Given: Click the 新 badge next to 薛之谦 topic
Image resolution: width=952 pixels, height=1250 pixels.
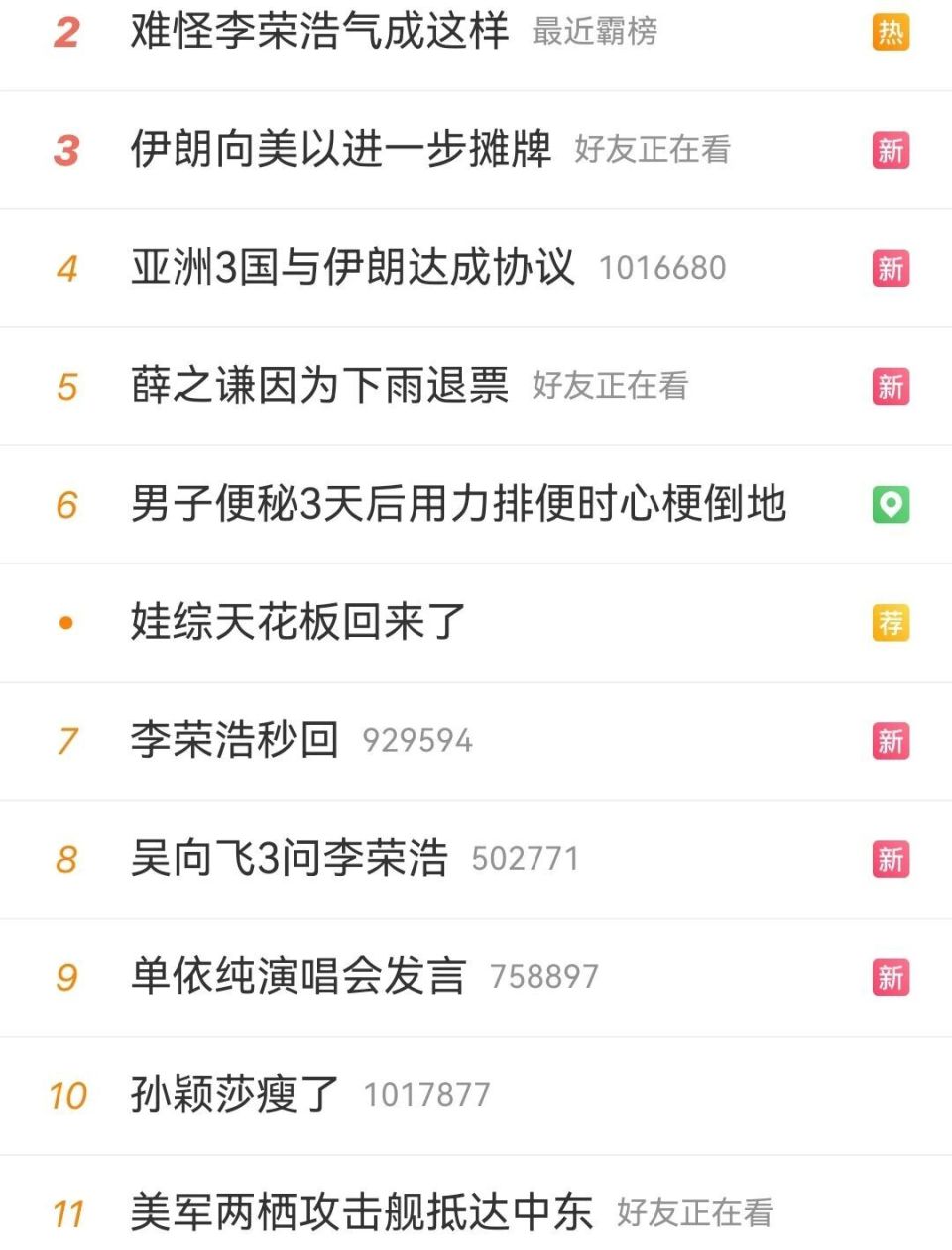Looking at the screenshot, I should pos(892,386).
